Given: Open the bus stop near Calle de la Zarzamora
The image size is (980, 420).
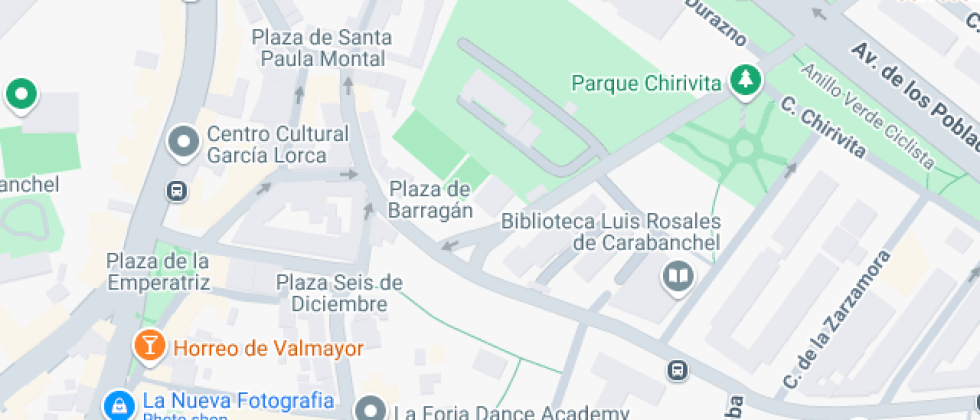Looking at the screenshot, I should (x=678, y=370).
